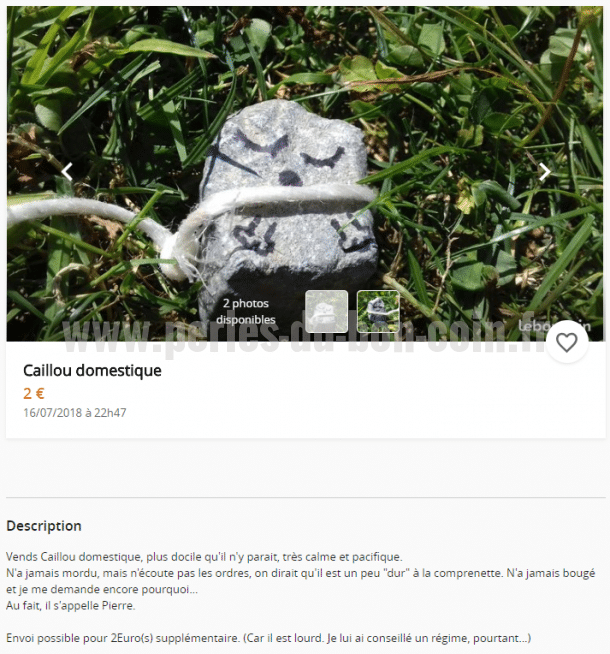Go to the next listing photo
The height and width of the screenshot is (654, 610).
click(x=545, y=172)
